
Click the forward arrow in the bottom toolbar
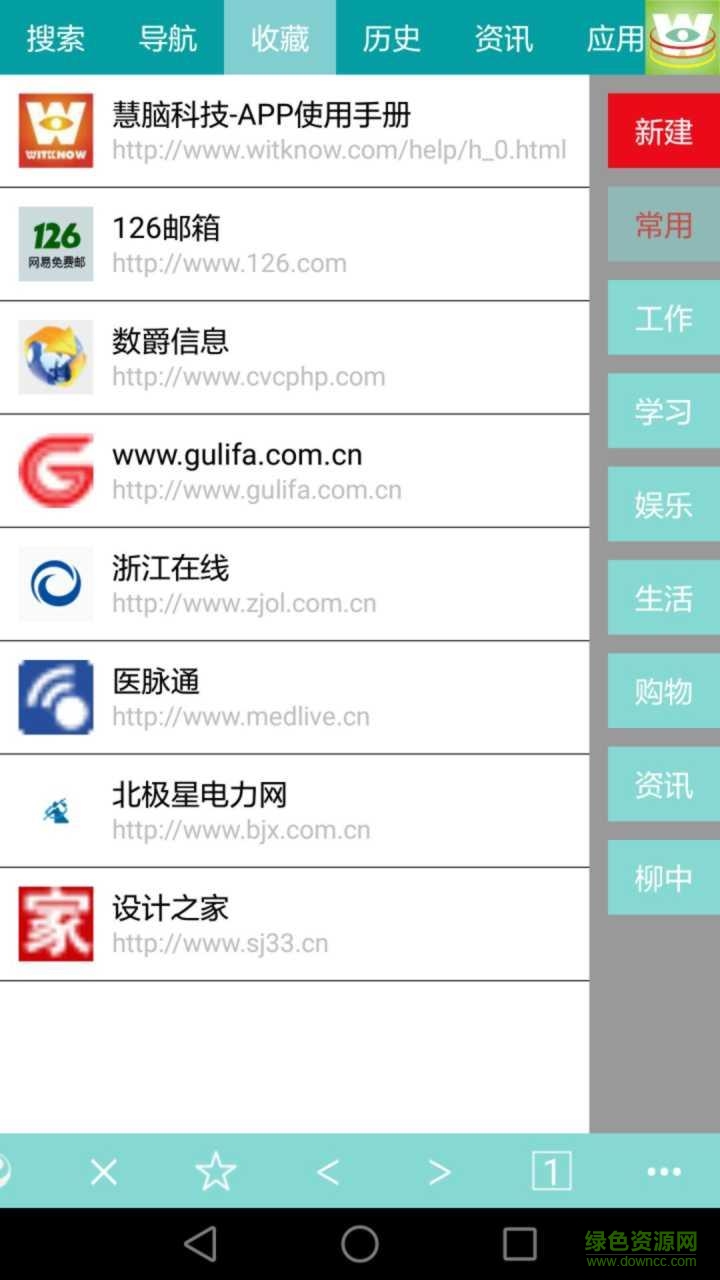(x=440, y=1172)
